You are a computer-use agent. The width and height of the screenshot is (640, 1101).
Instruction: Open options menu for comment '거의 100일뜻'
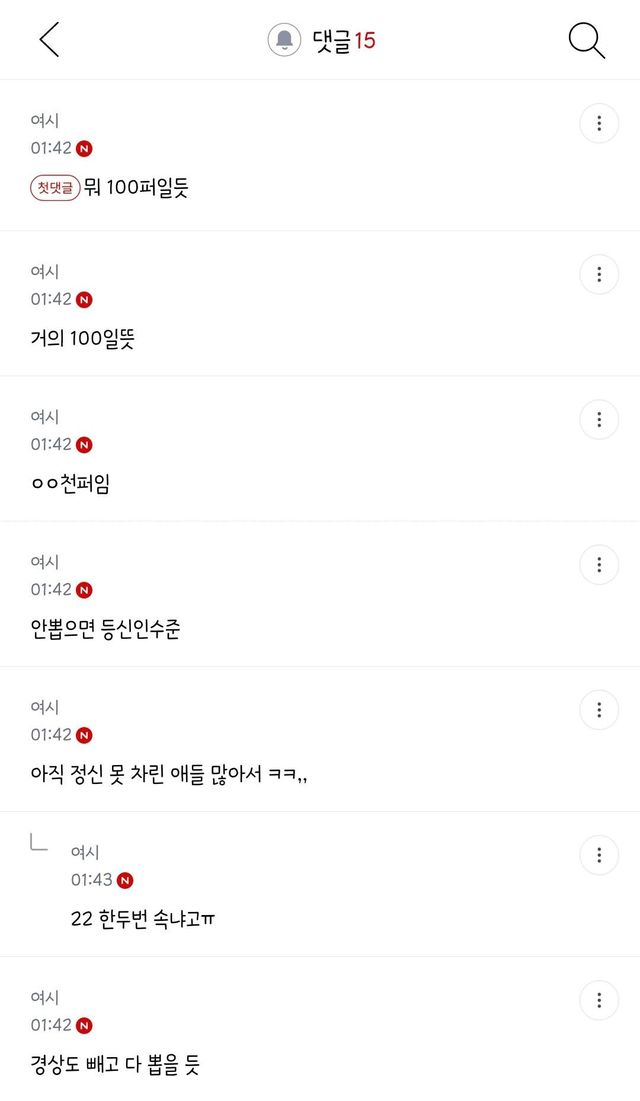point(599,275)
